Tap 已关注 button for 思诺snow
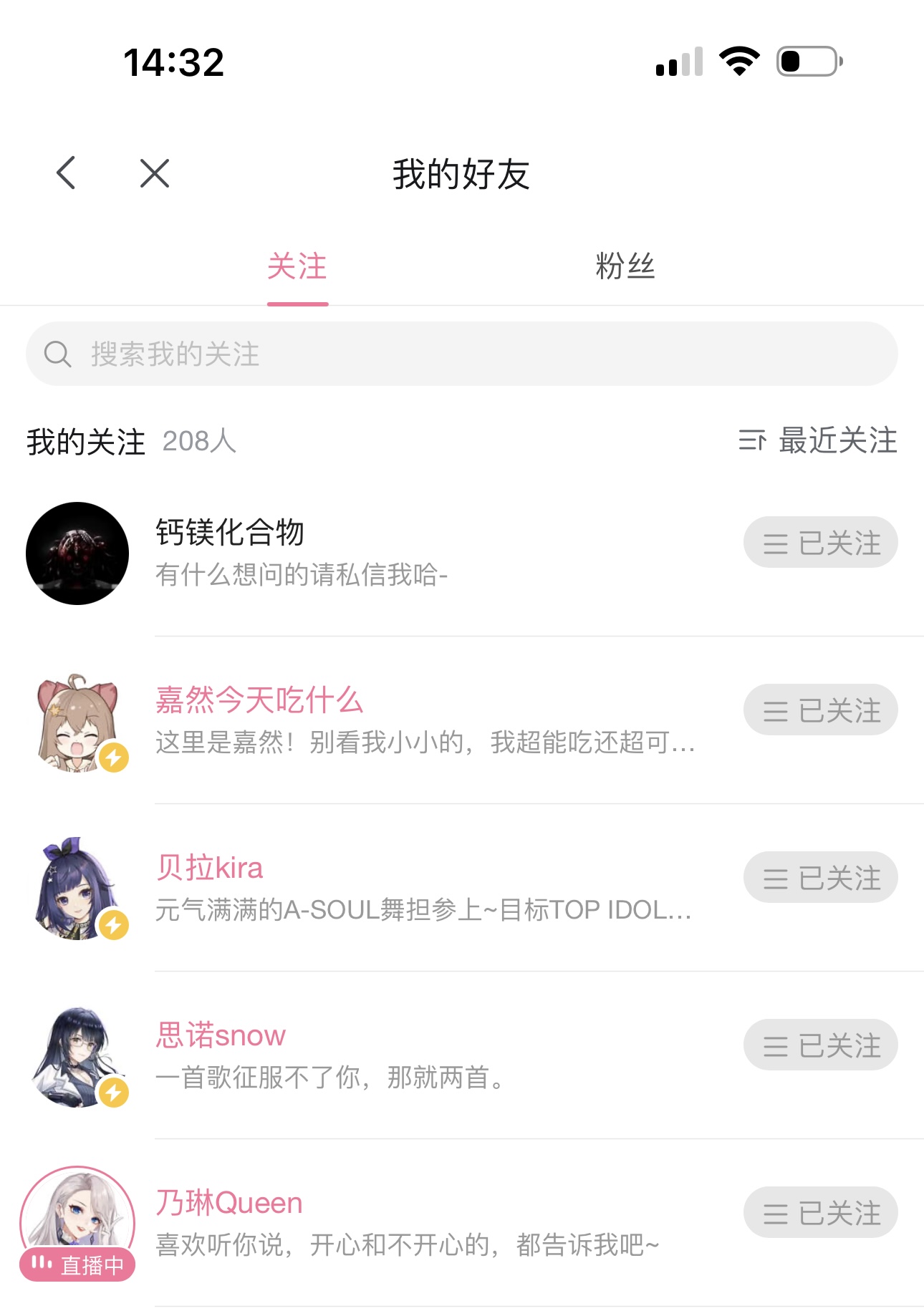Image resolution: width=924 pixels, height=1316 pixels. [x=820, y=1045]
